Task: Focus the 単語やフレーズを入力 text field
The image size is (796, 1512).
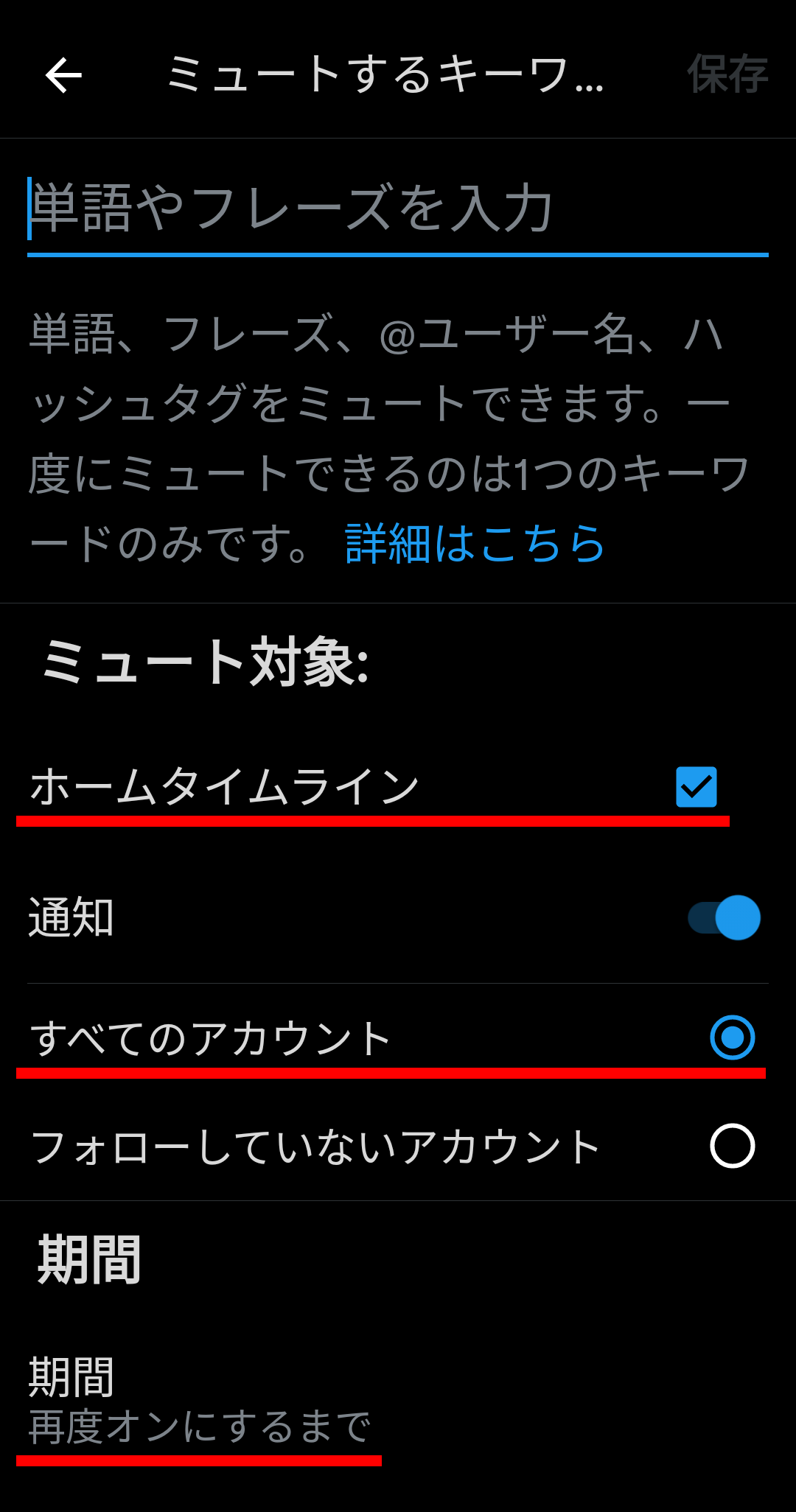Action: [x=398, y=211]
